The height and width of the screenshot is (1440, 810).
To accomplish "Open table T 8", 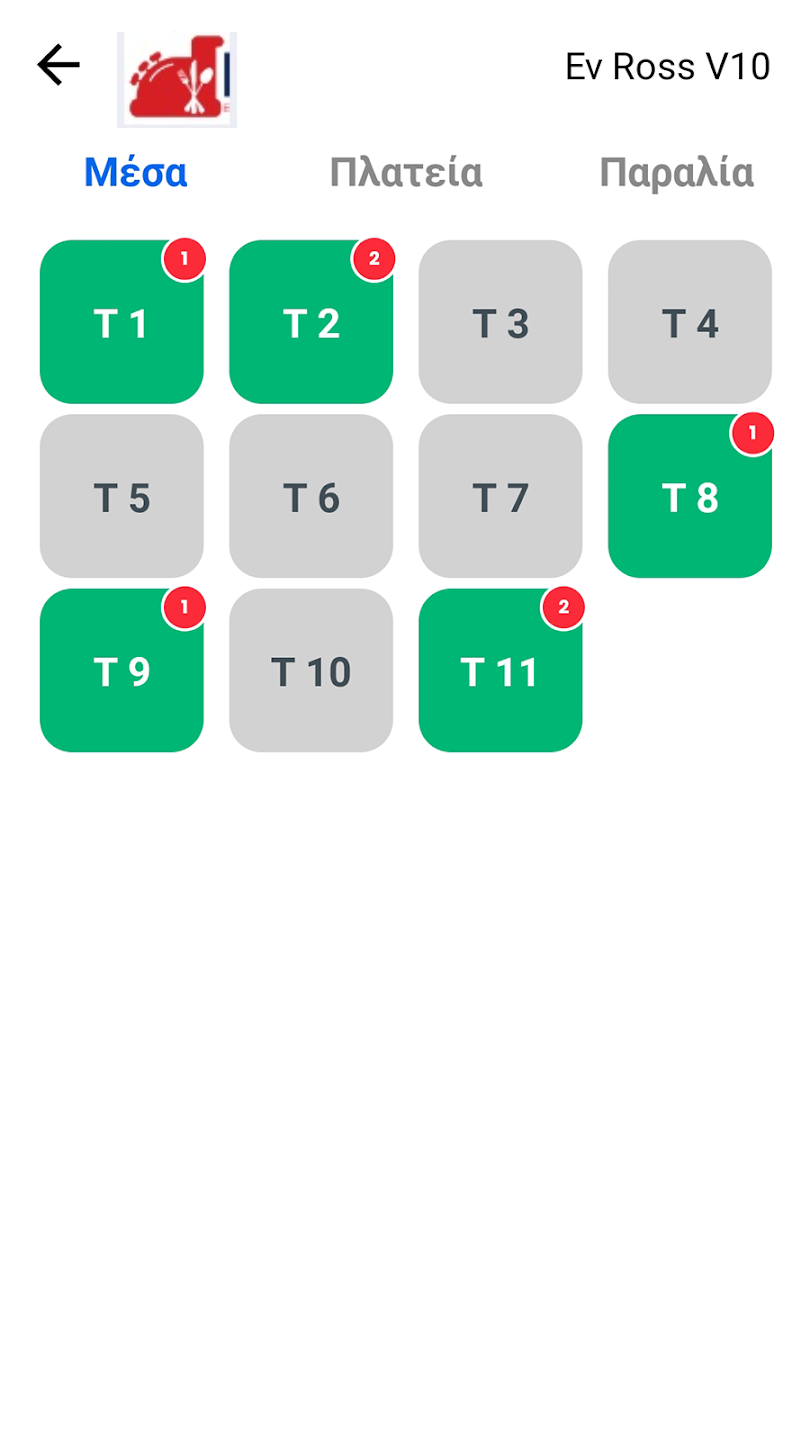I will click(x=690, y=497).
